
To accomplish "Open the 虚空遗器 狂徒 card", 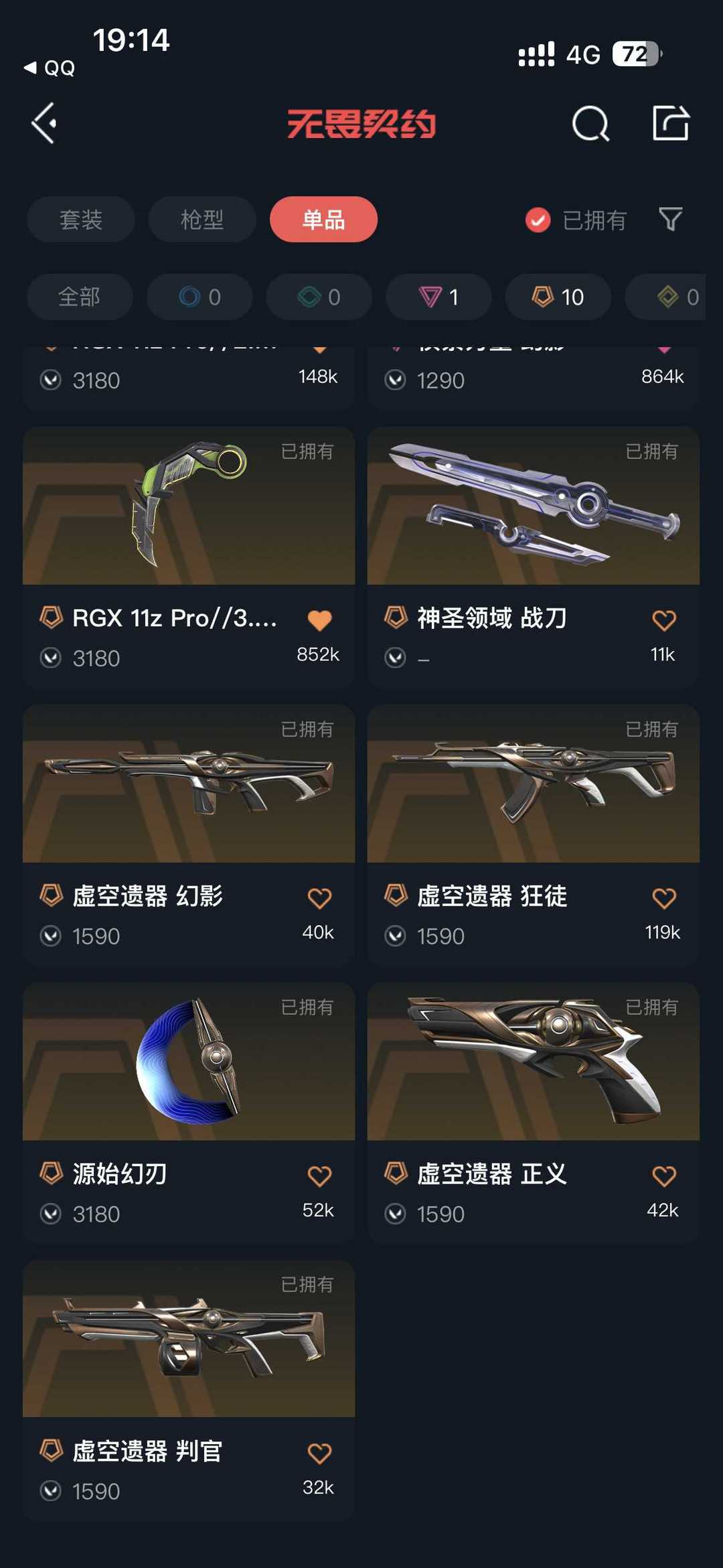I will tap(534, 835).
